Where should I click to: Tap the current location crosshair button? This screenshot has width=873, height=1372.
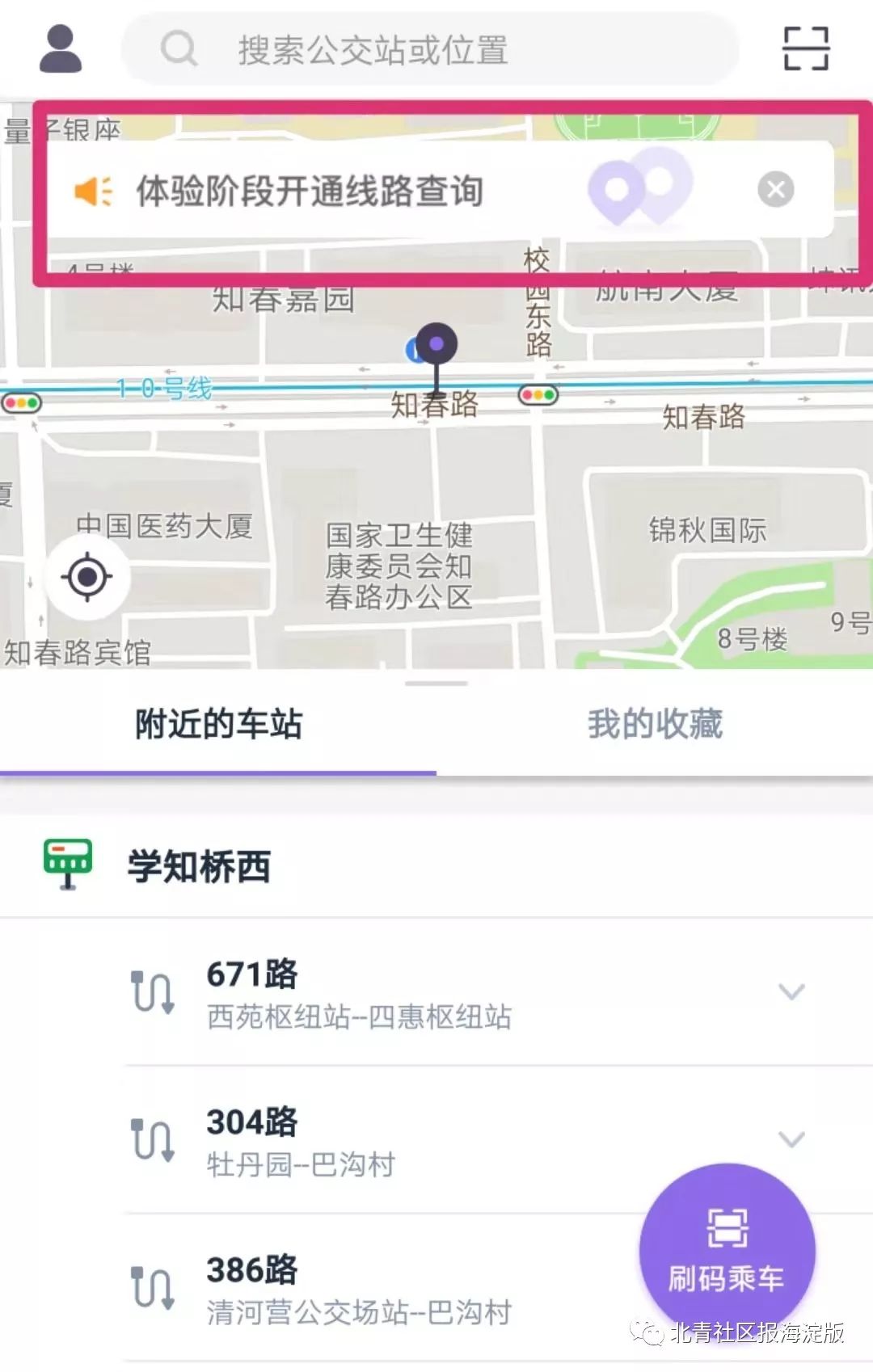coord(86,575)
